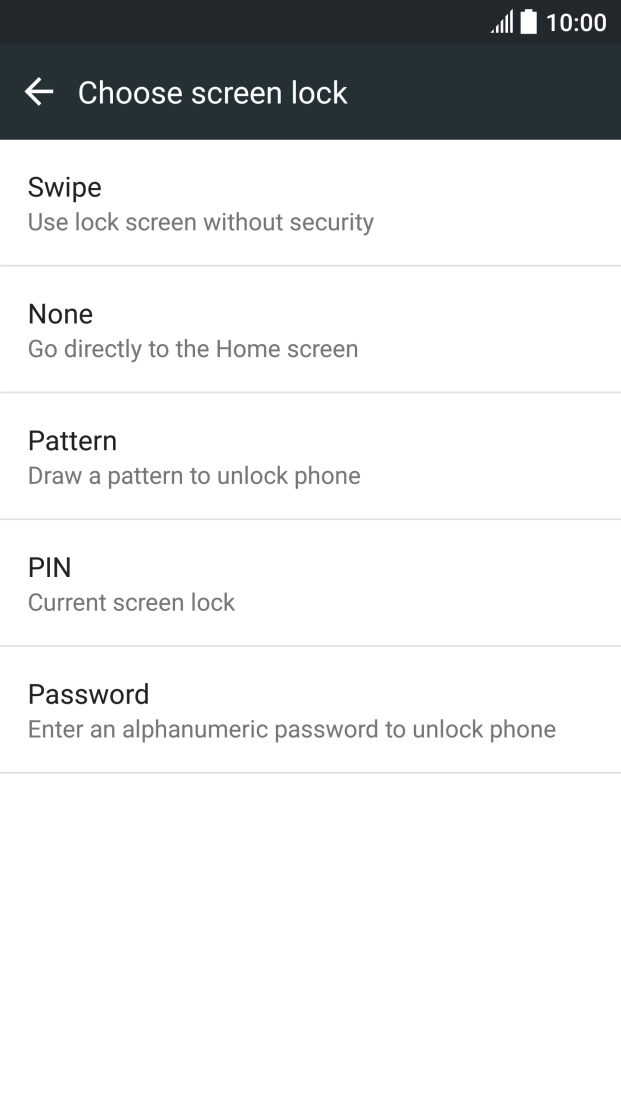Set up a Pattern lock
The width and height of the screenshot is (621, 1104).
click(x=310, y=456)
